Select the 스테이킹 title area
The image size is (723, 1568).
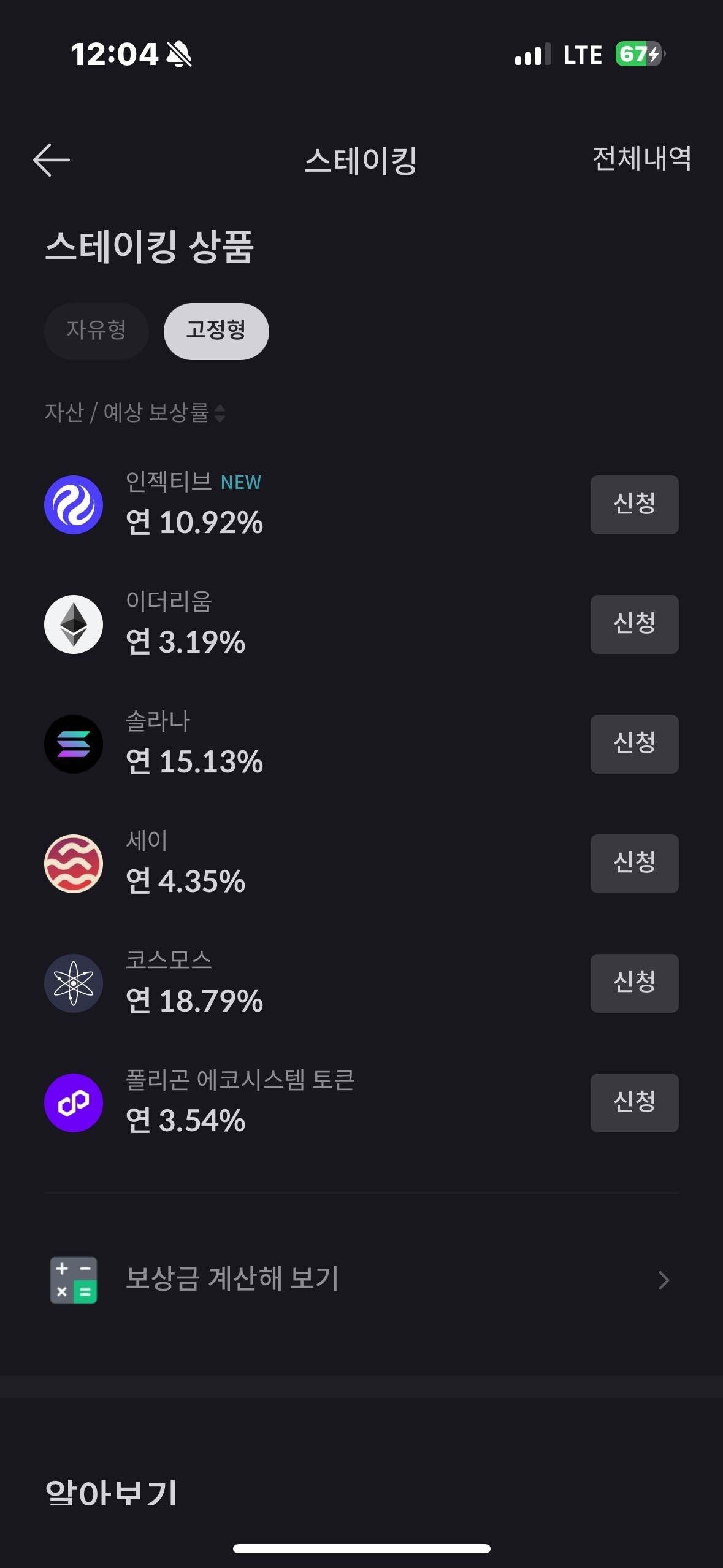click(361, 159)
